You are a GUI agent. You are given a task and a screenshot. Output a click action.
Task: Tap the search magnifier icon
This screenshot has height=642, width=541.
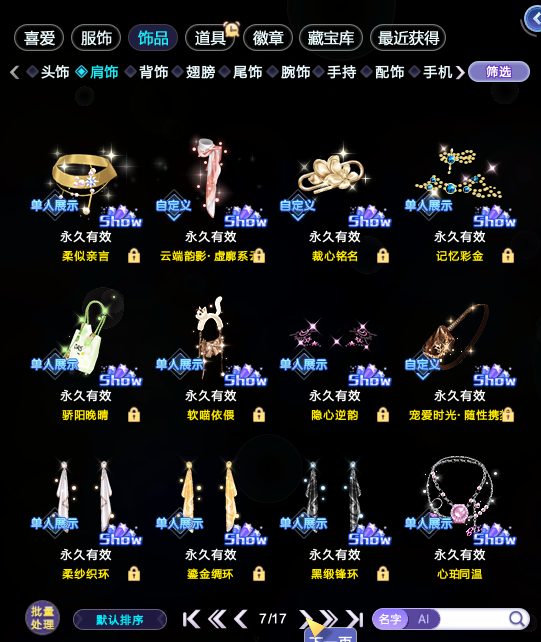[517, 619]
